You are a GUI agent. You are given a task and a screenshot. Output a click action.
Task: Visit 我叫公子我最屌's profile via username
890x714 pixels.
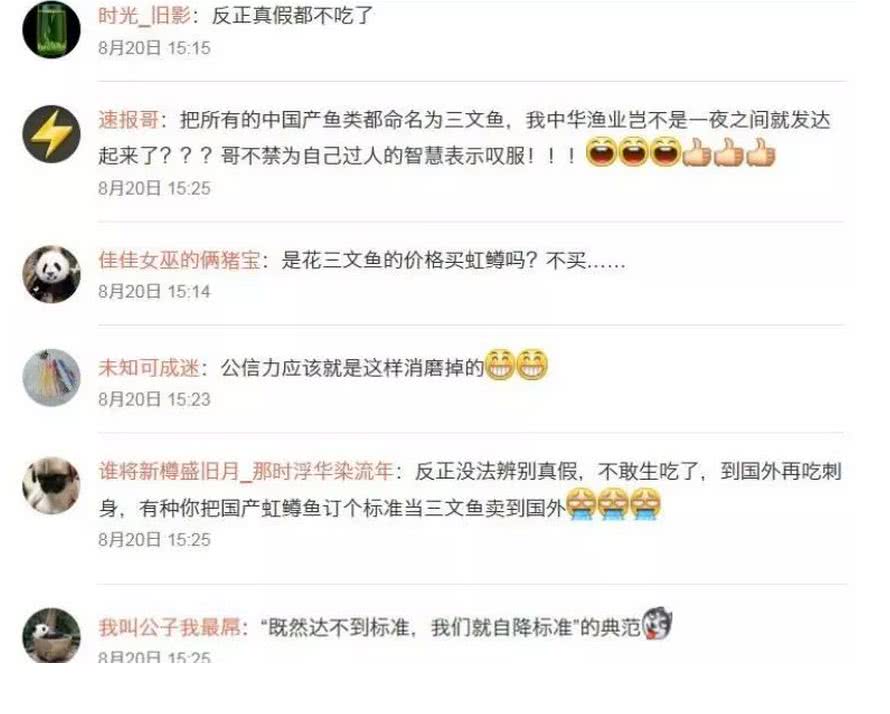[168, 628]
